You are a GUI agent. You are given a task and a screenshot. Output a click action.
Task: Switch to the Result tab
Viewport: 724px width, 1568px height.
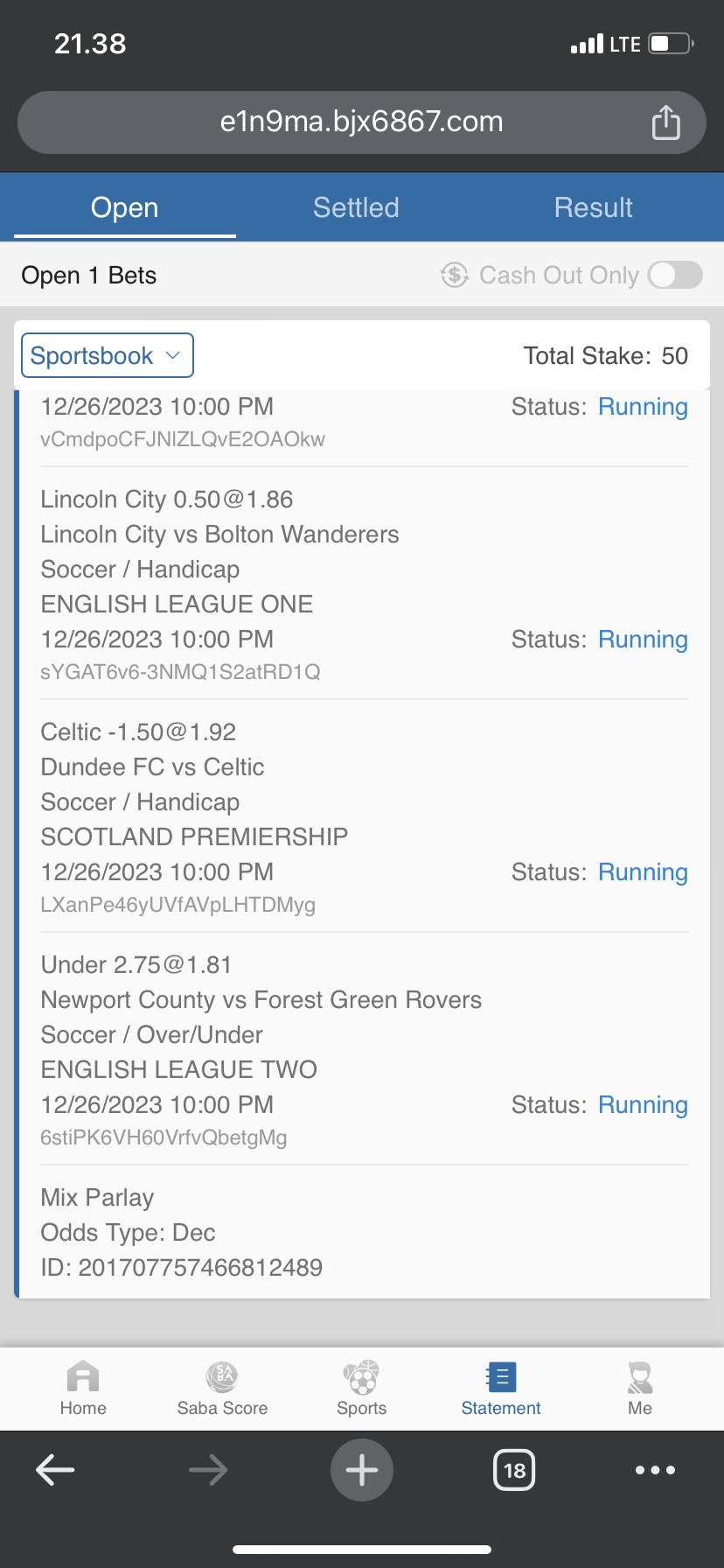[x=593, y=208]
